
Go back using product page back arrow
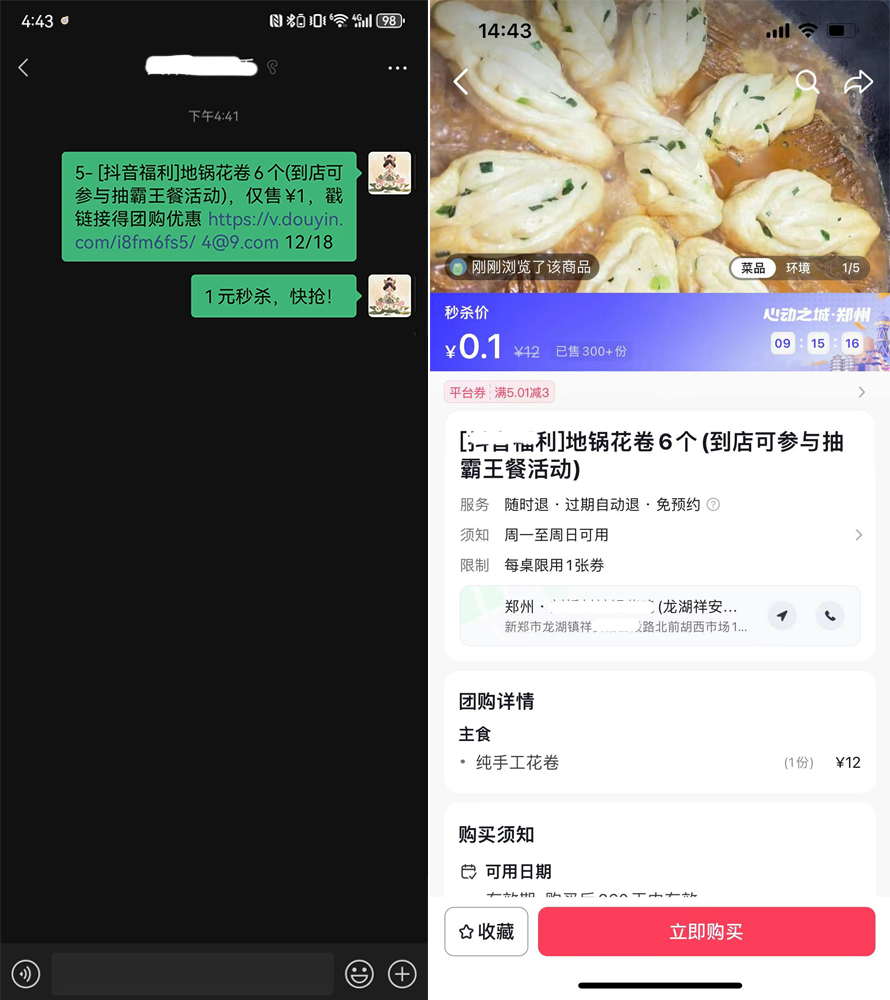point(461,82)
